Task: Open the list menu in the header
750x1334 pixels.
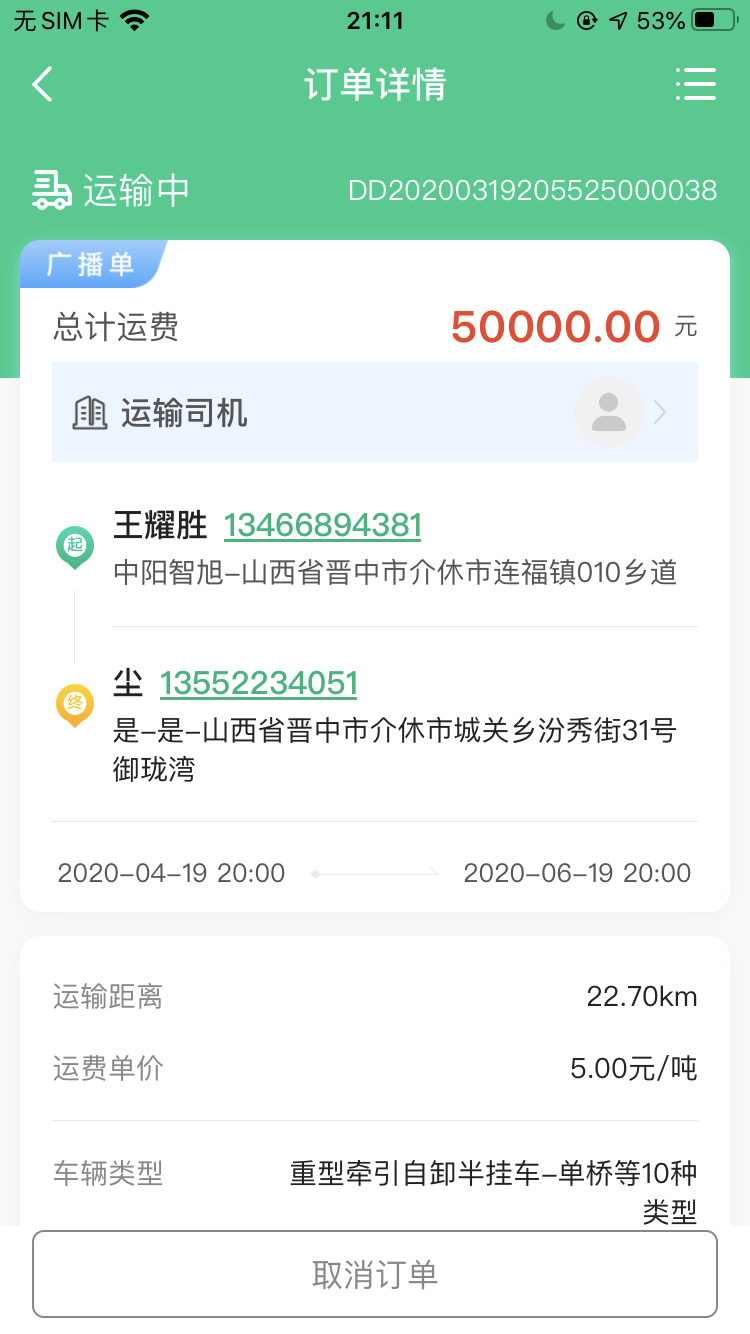Action: point(695,85)
